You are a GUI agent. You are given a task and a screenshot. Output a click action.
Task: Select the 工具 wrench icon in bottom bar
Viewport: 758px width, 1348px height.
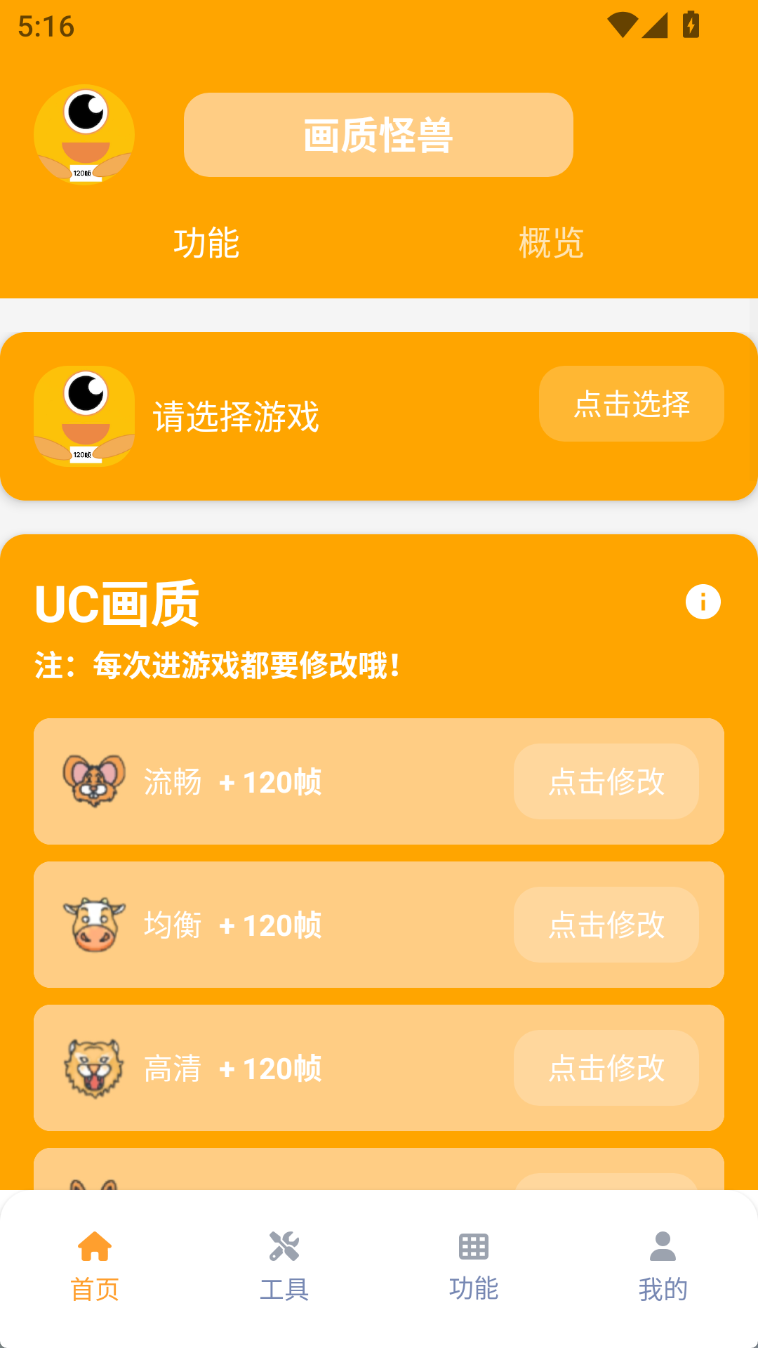tap(283, 1247)
